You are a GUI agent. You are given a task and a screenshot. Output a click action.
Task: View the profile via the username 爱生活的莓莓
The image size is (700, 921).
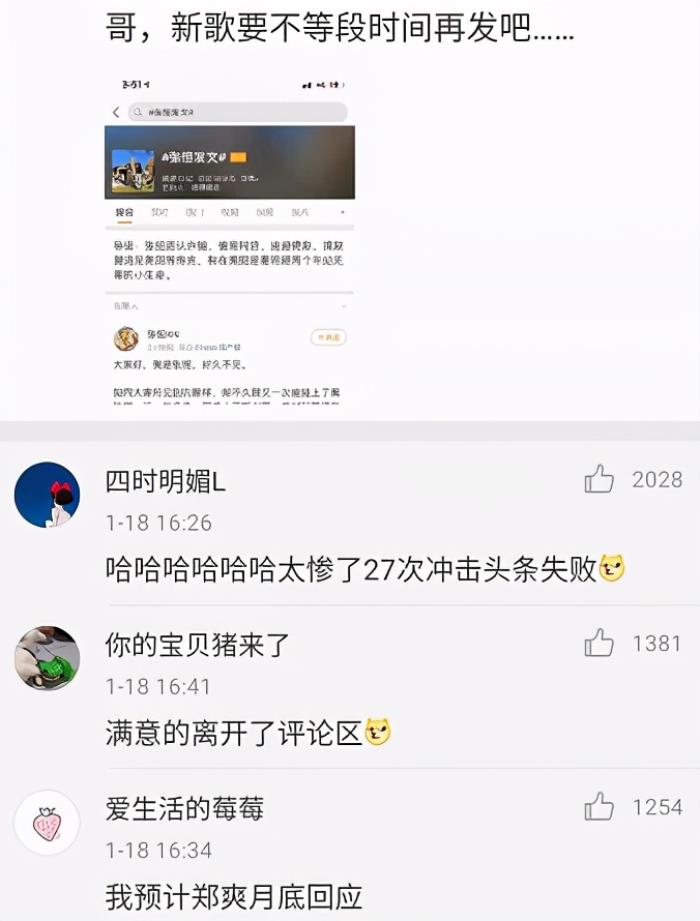184,808
